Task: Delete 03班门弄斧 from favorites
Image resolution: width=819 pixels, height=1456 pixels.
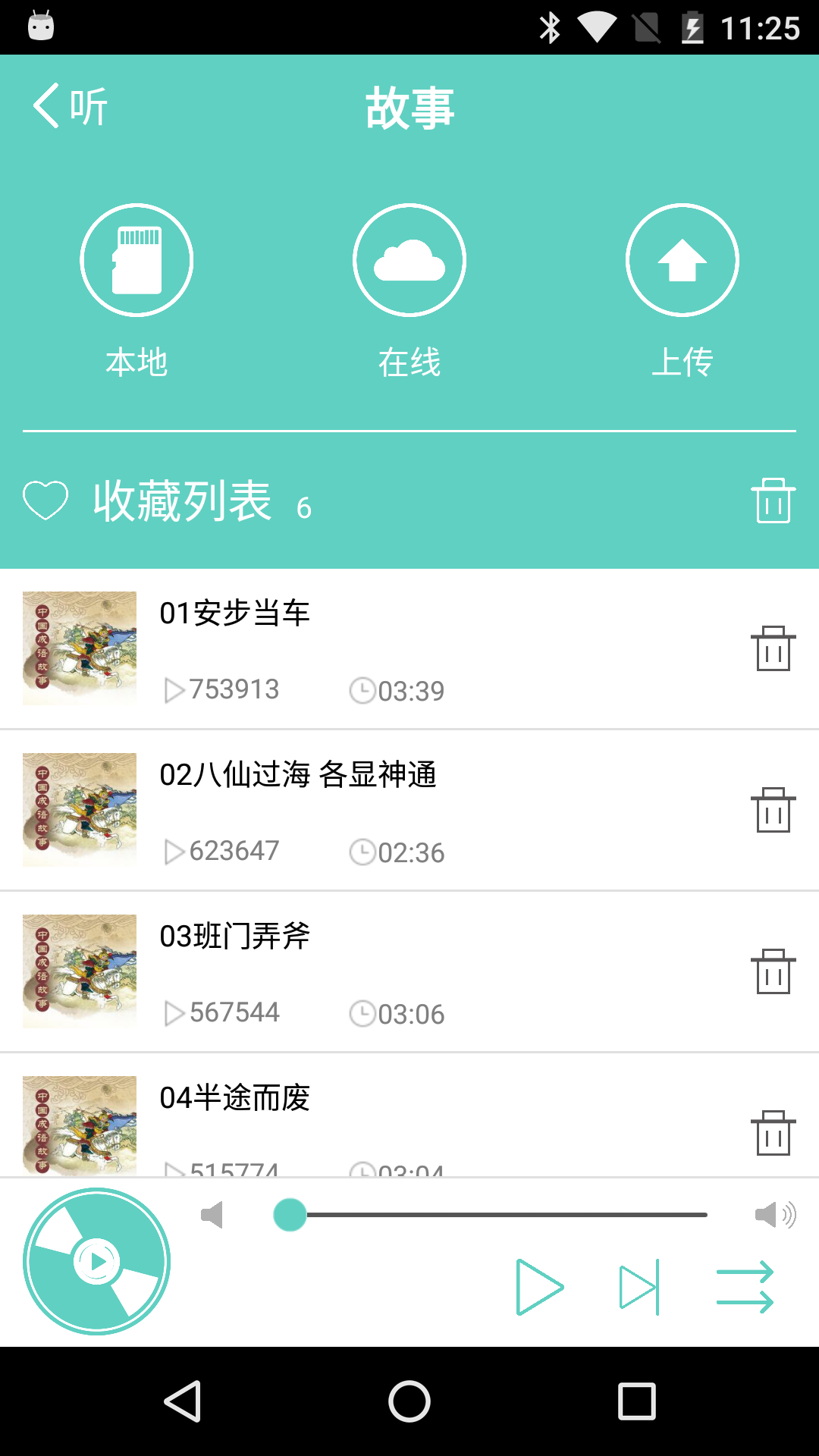Action: (773, 972)
